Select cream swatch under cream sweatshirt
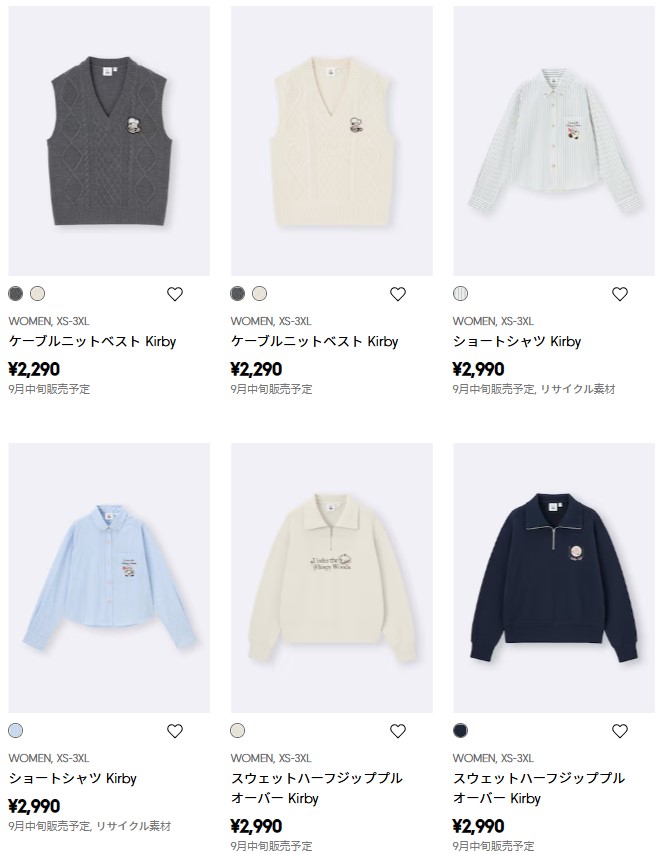 pyautogui.click(x=238, y=730)
